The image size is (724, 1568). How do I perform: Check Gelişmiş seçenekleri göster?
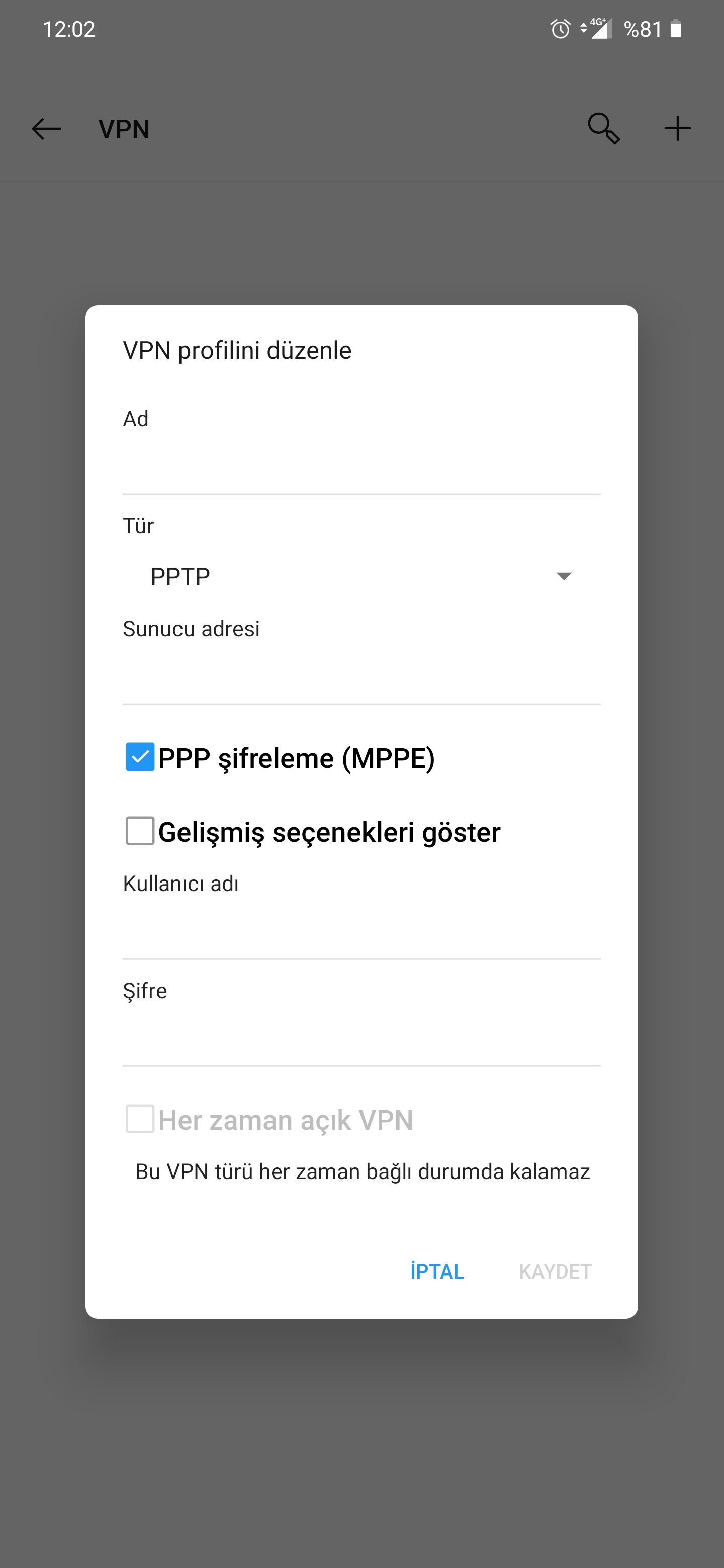(140, 831)
